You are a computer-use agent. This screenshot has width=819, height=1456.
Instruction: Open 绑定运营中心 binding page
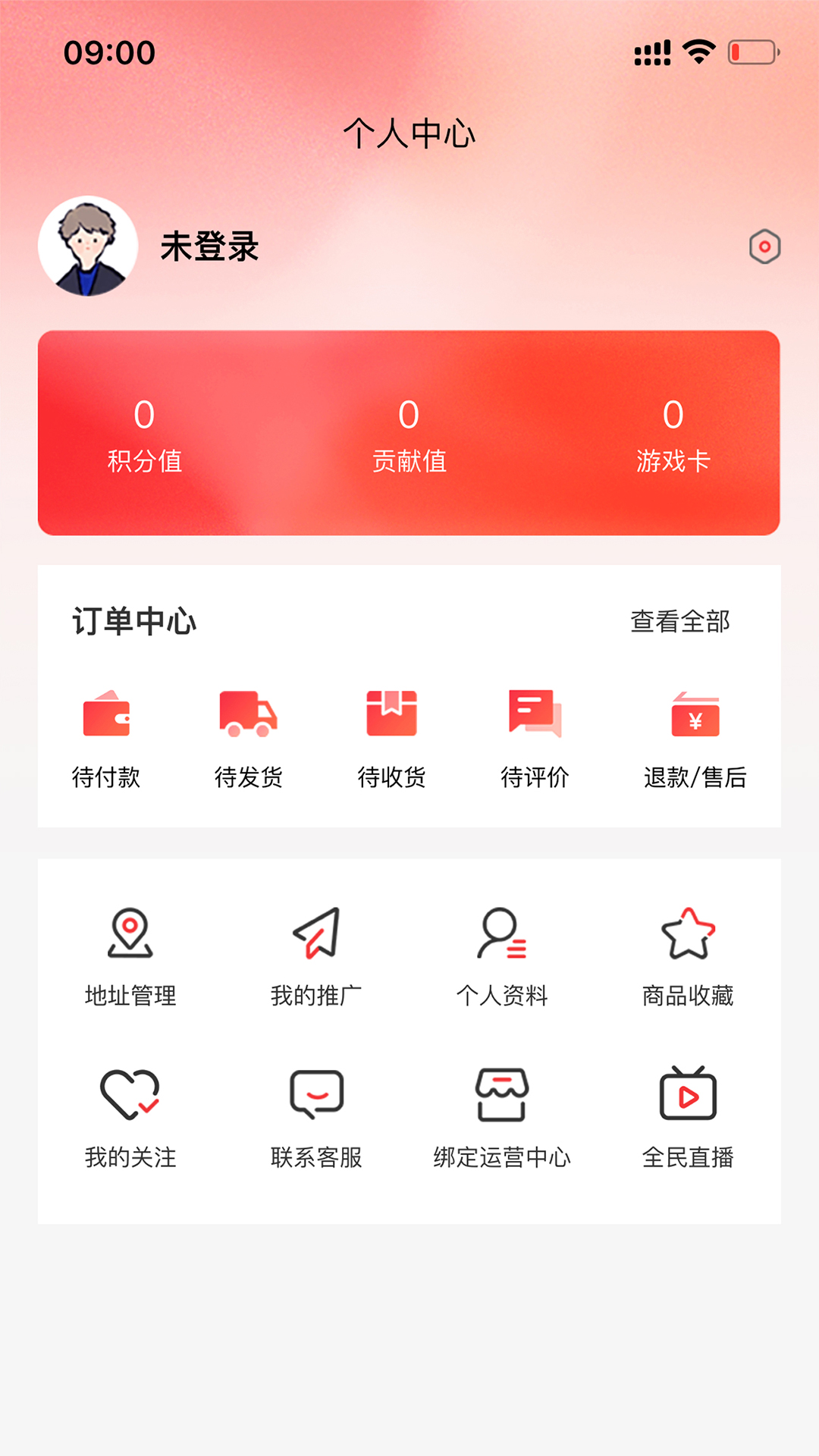coord(502,1117)
